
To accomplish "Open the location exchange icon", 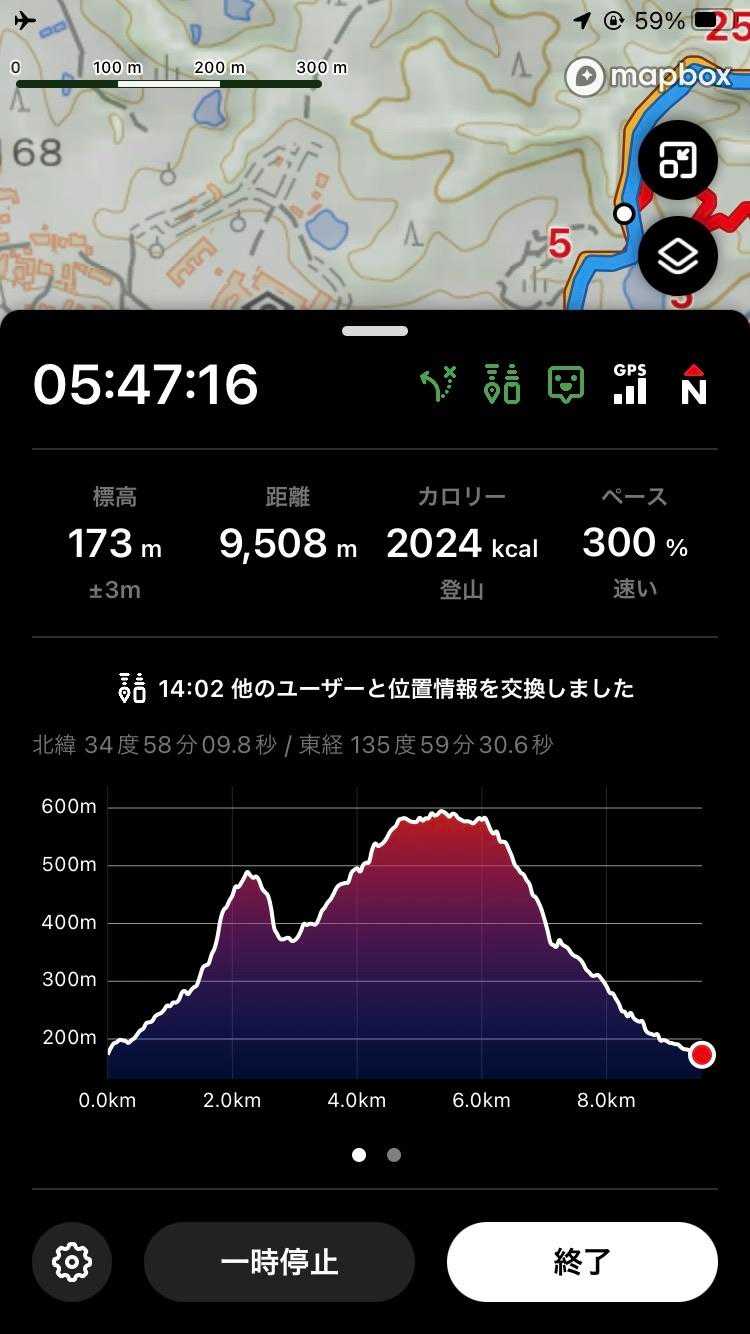I will [502, 385].
